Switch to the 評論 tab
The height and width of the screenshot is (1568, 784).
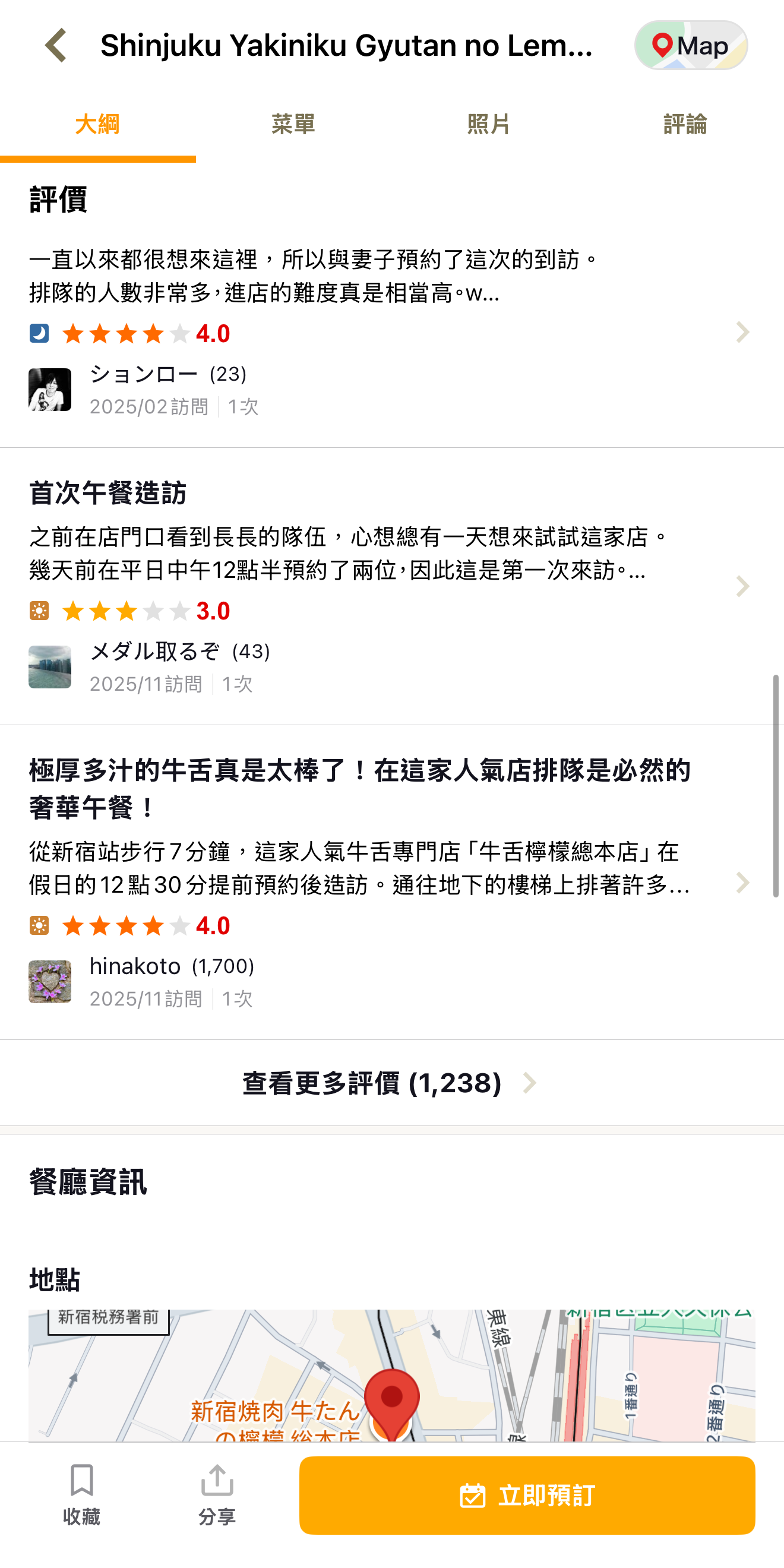(x=685, y=125)
